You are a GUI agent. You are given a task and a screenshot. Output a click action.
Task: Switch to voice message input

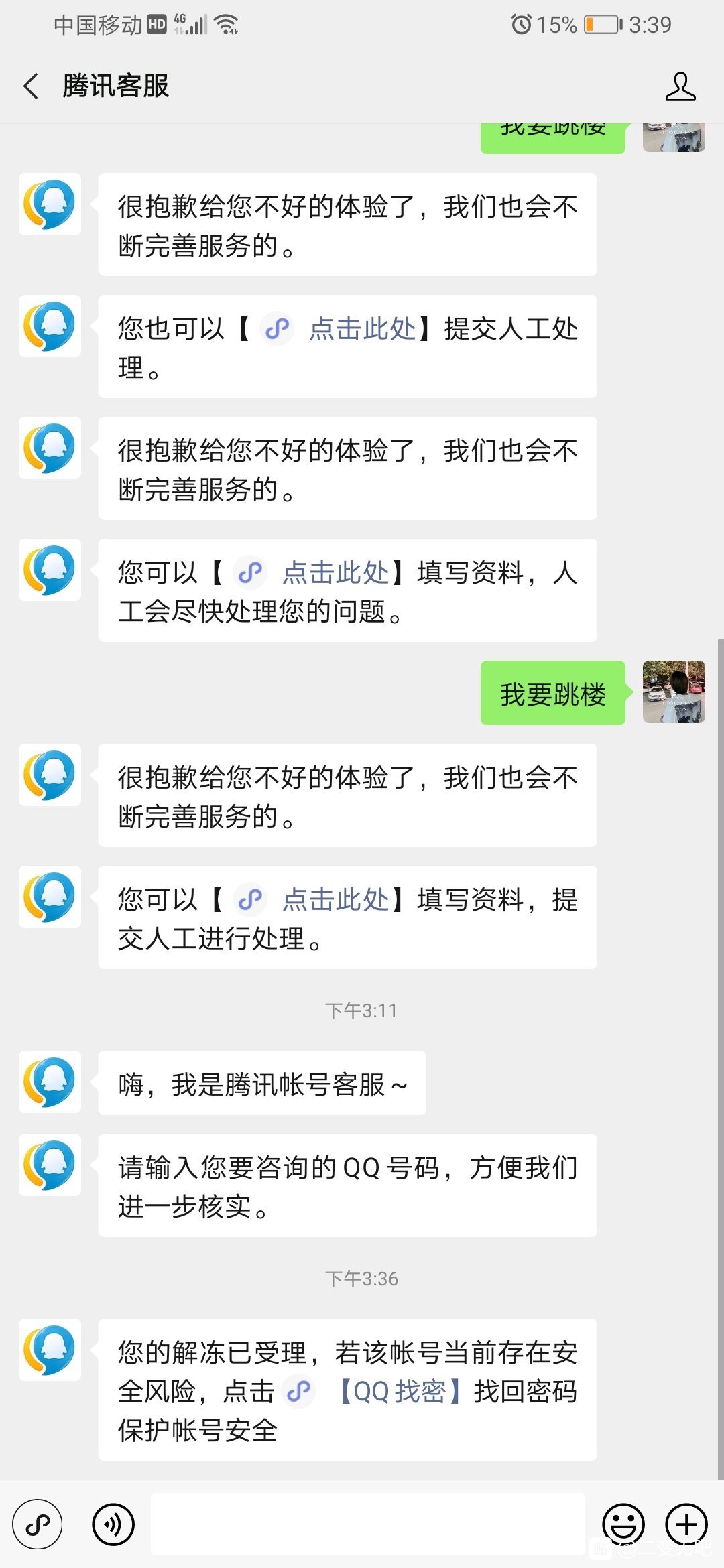[113, 1524]
